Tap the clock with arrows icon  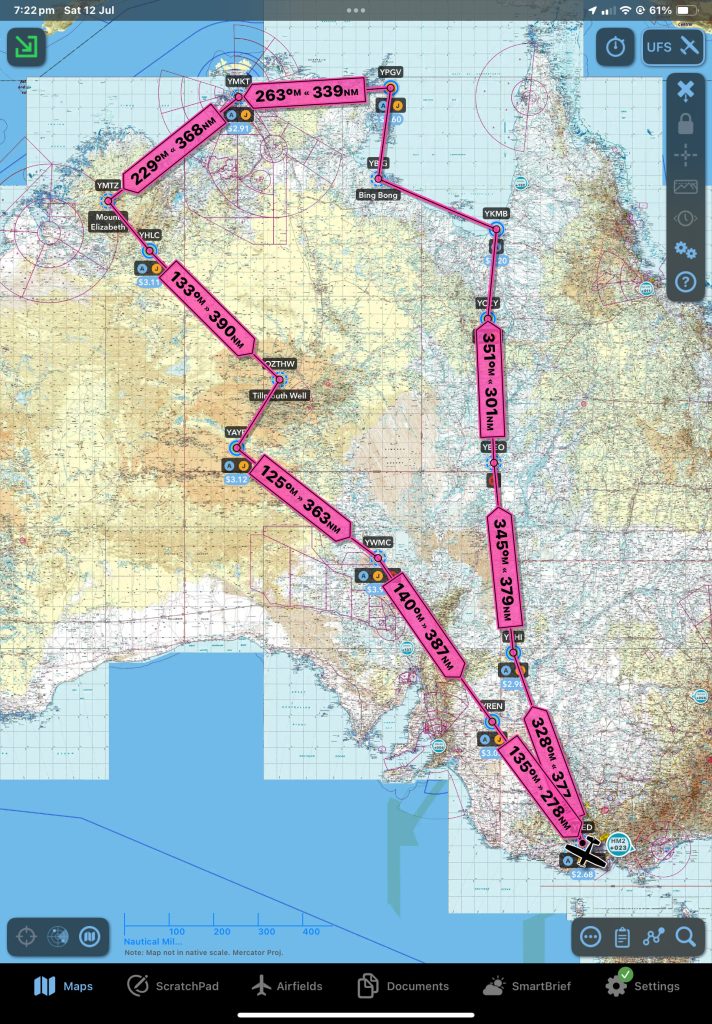tap(685, 218)
